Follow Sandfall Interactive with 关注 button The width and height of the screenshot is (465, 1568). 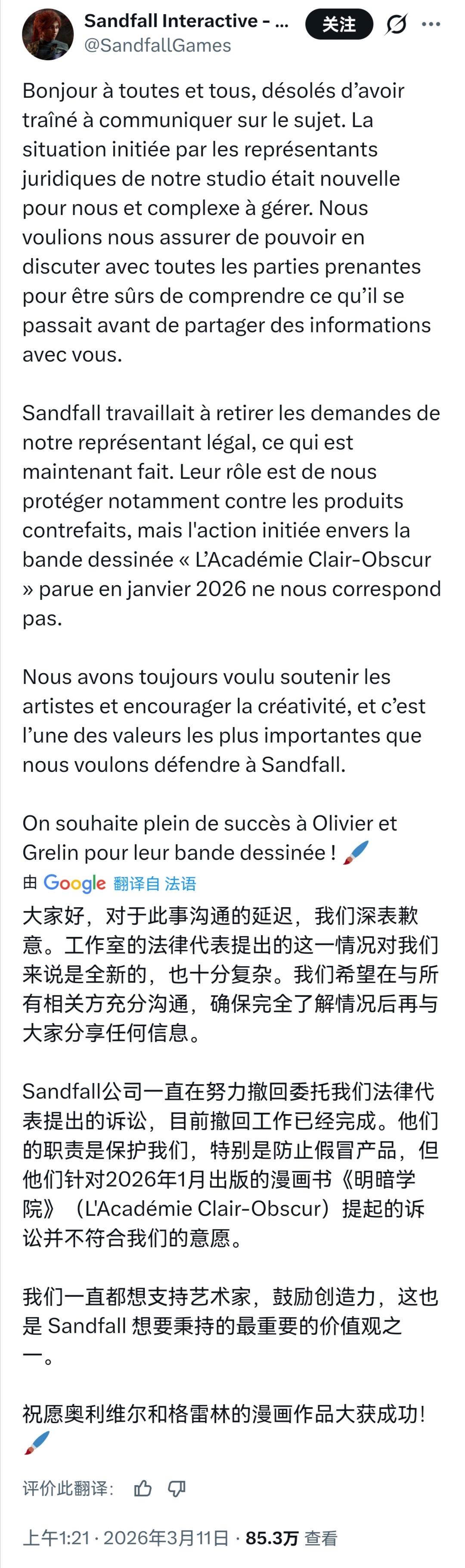(x=338, y=24)
